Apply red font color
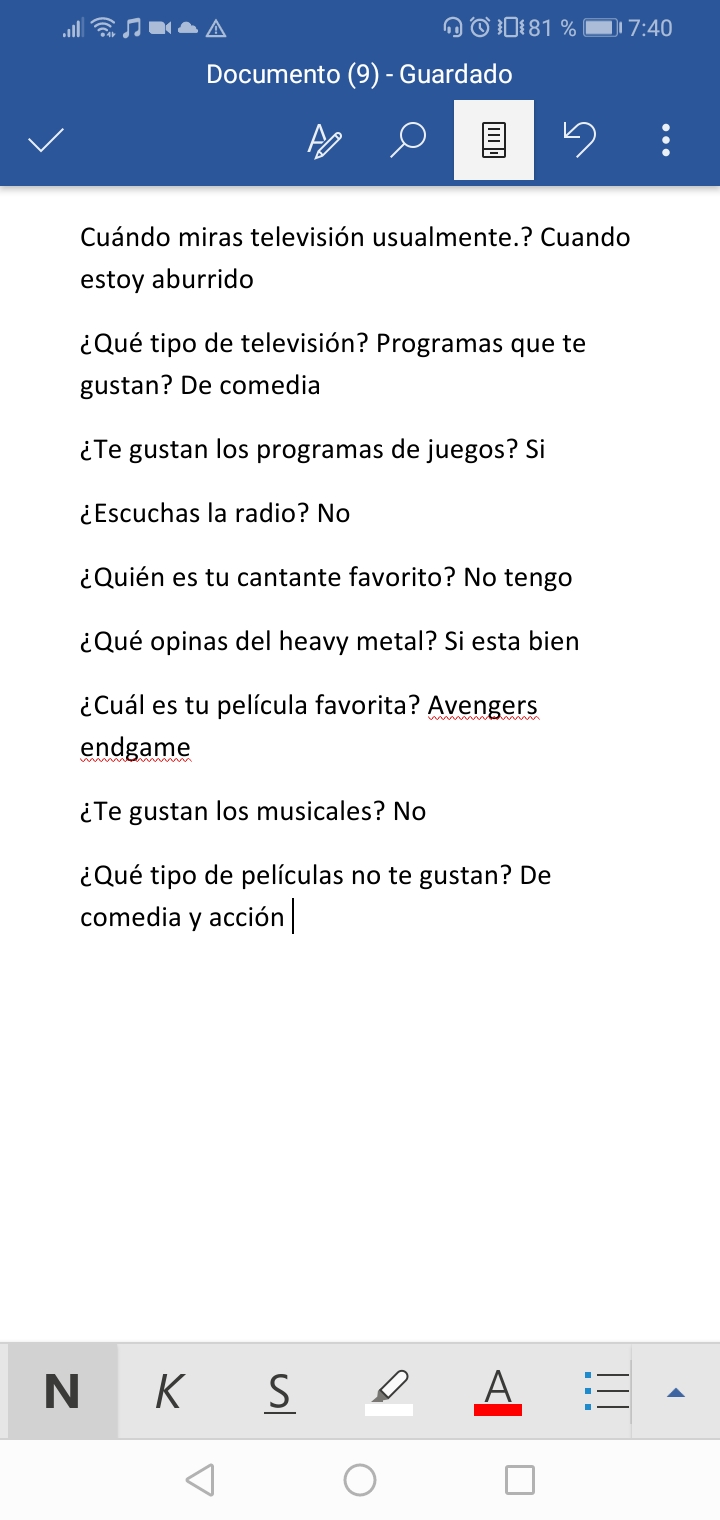Viewport: 720px width, 1520px height. point(498,1392)
